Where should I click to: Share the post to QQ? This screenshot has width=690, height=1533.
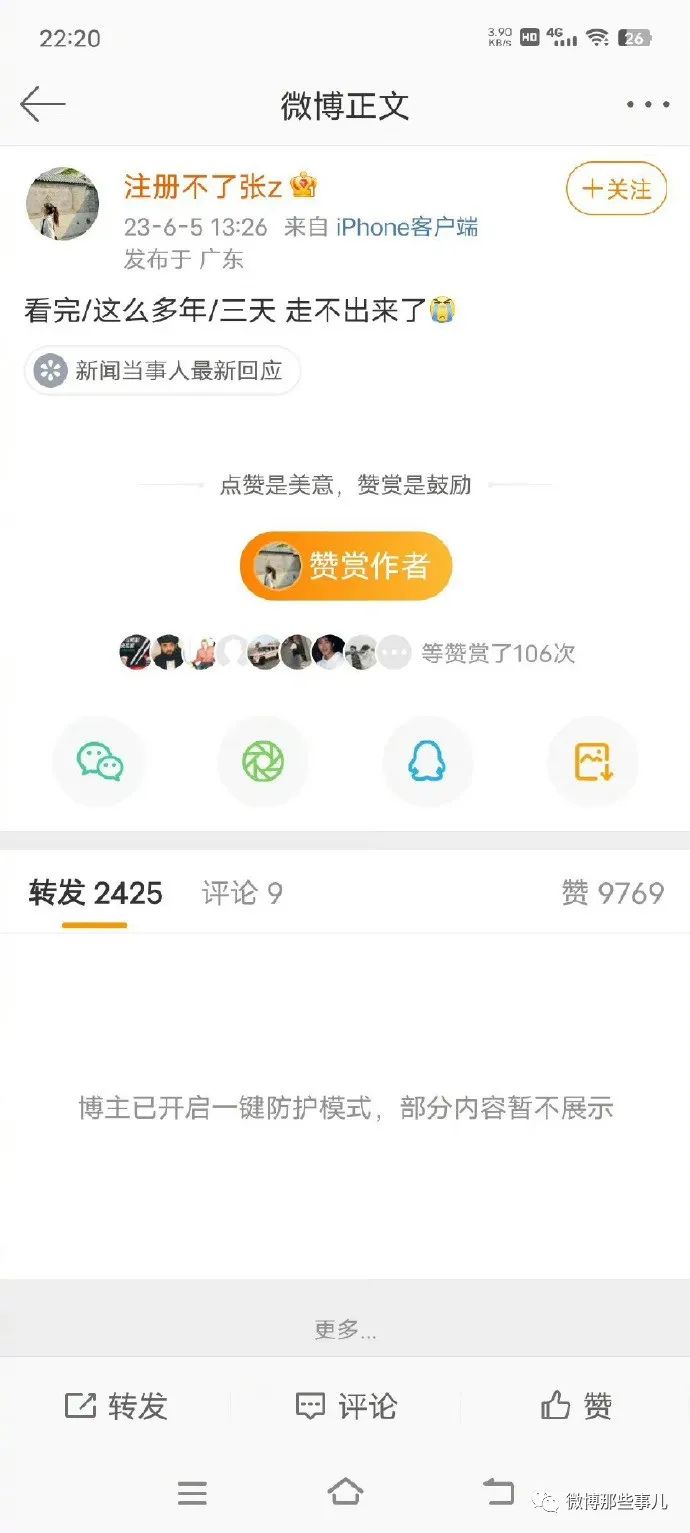(427, 762)
